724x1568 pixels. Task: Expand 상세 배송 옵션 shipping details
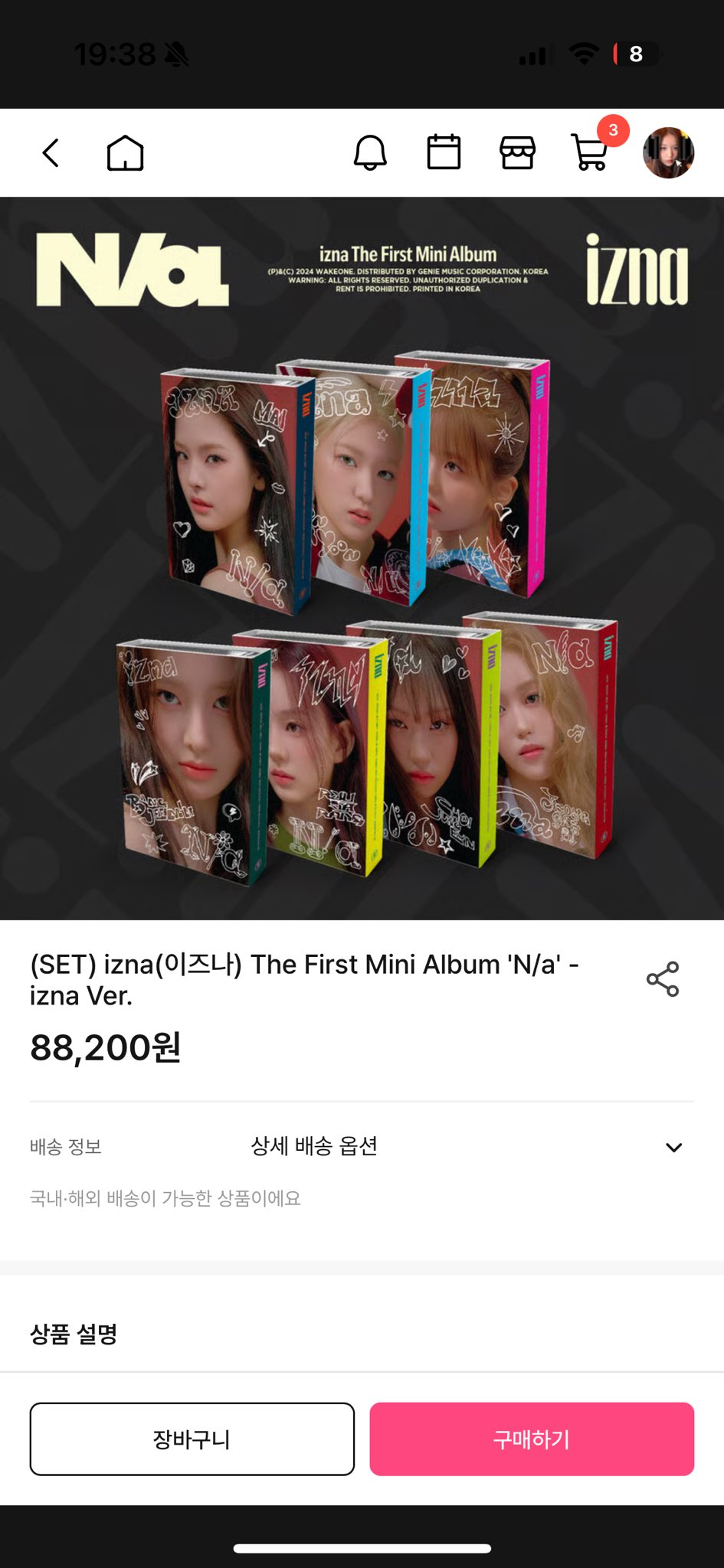click(673, 1147)
